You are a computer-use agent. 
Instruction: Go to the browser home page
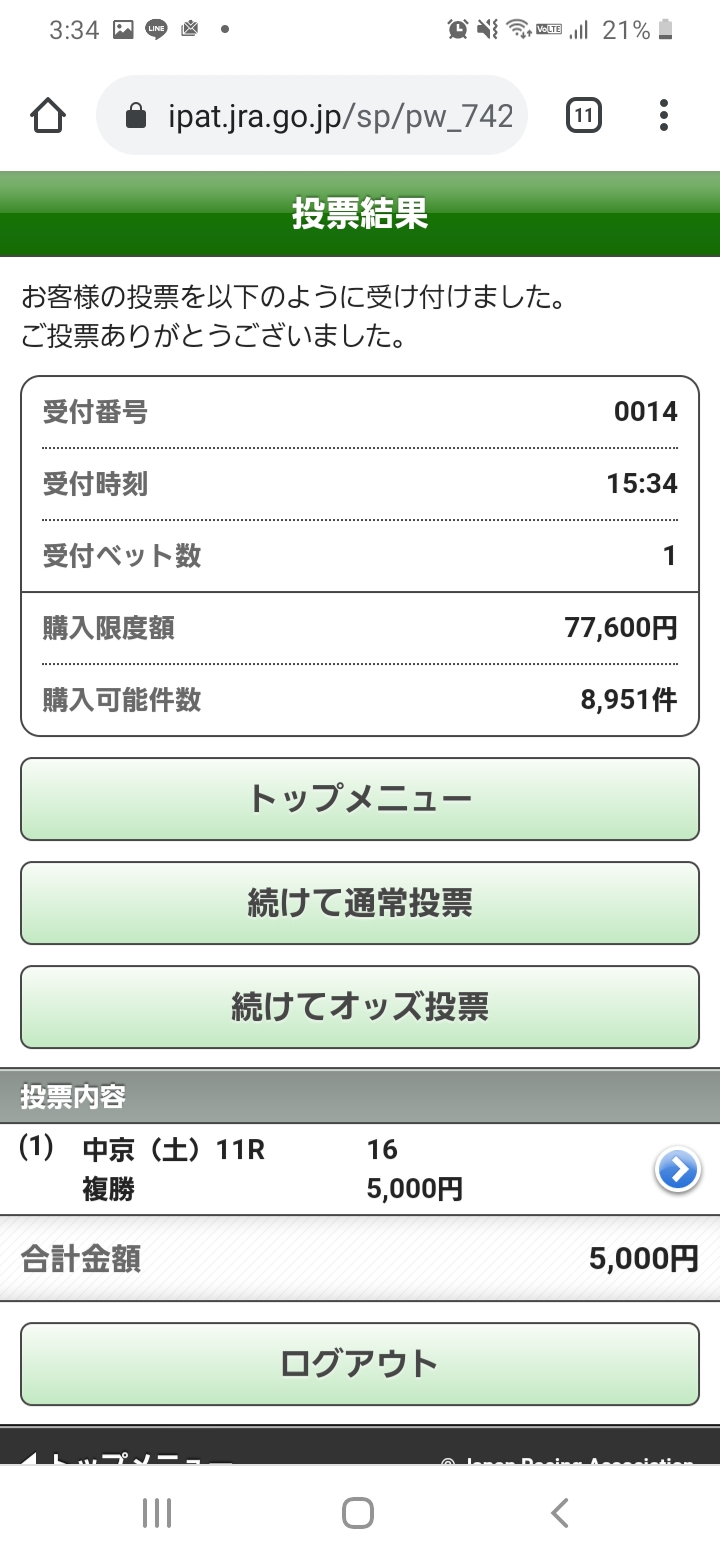48,117
